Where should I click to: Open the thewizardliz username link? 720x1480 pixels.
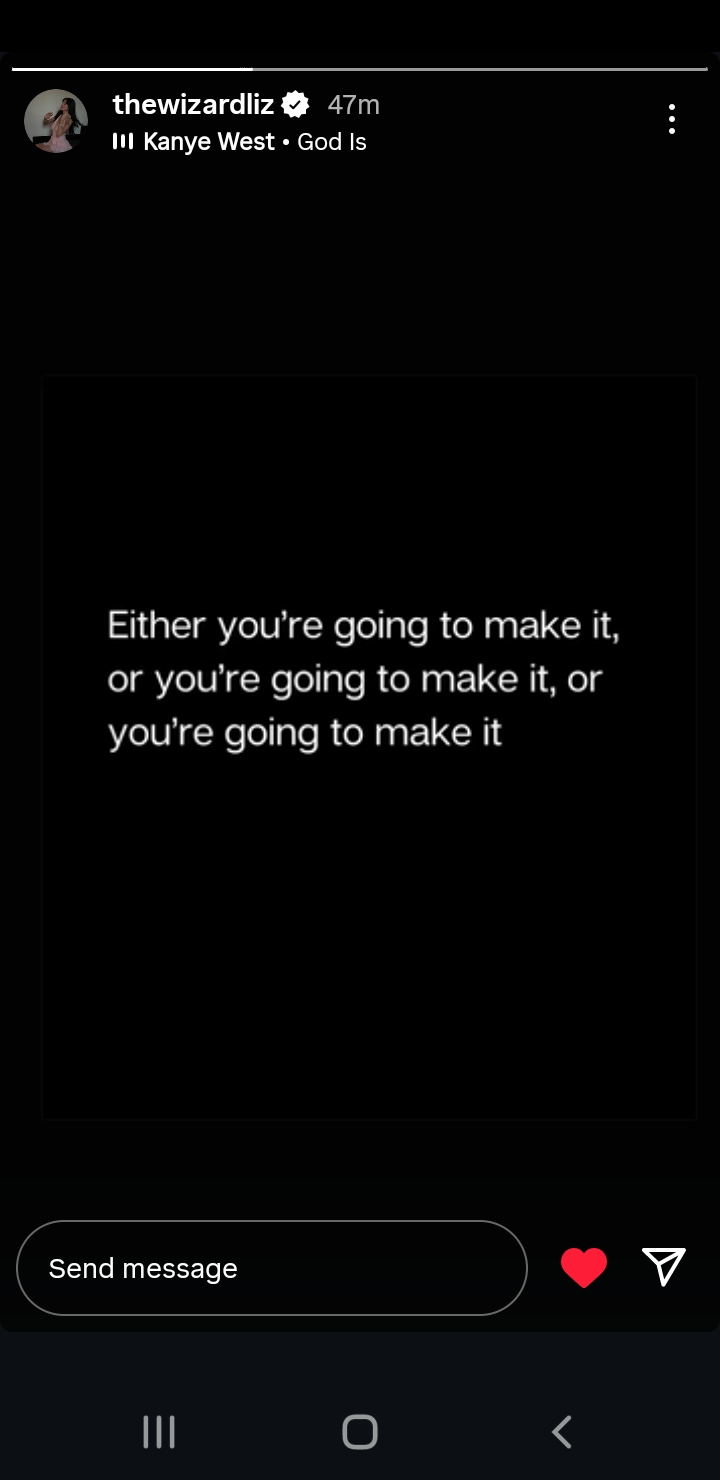[x=193, y=104]
